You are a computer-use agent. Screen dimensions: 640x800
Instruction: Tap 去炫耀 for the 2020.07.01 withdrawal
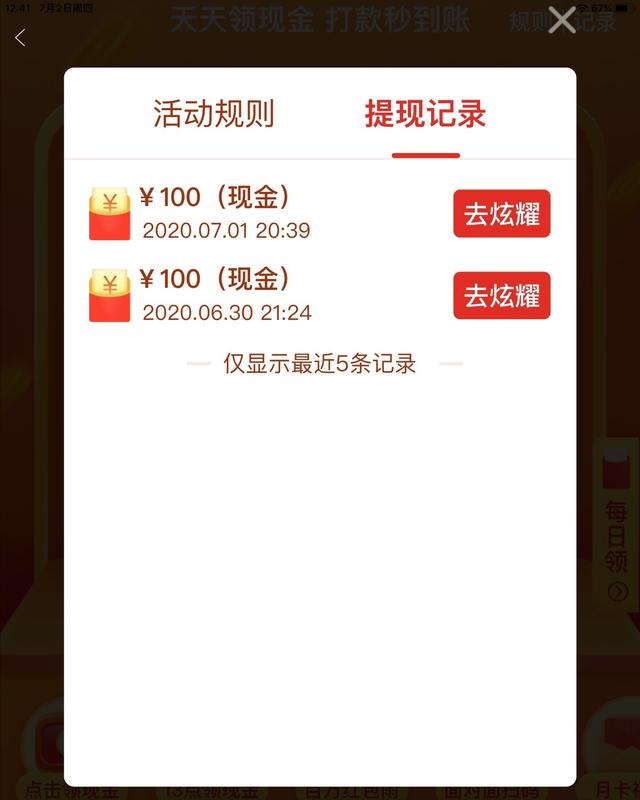(502, 214)
